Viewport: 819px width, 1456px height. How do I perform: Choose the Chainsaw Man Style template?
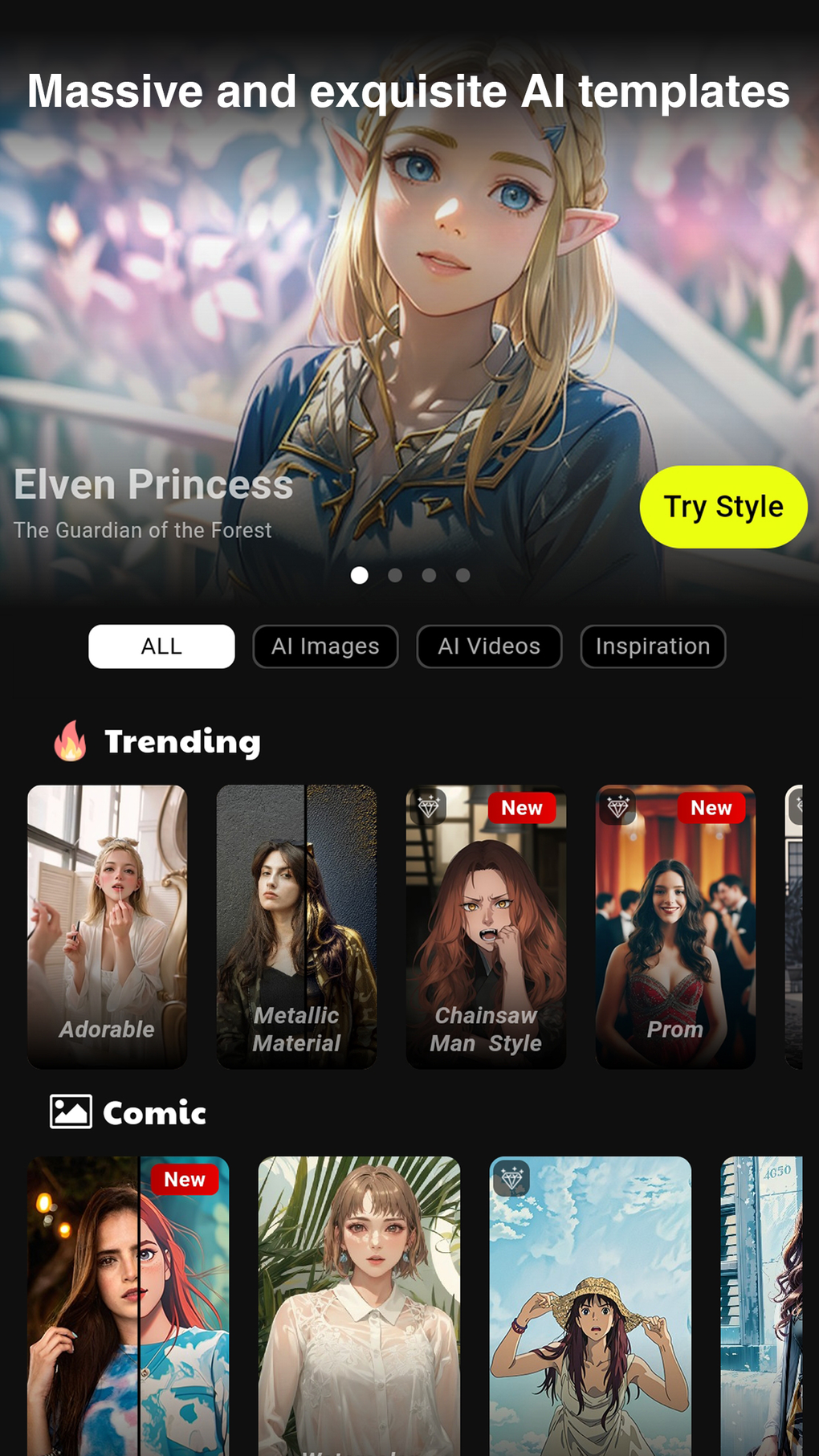(x=486, y=926)
